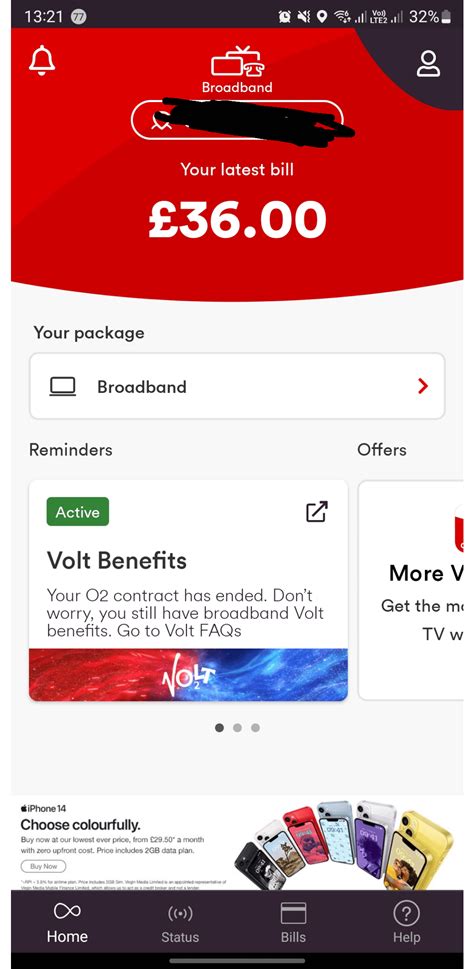Open the More Volt offers card
474x969 pixels.
coord(411,590)
